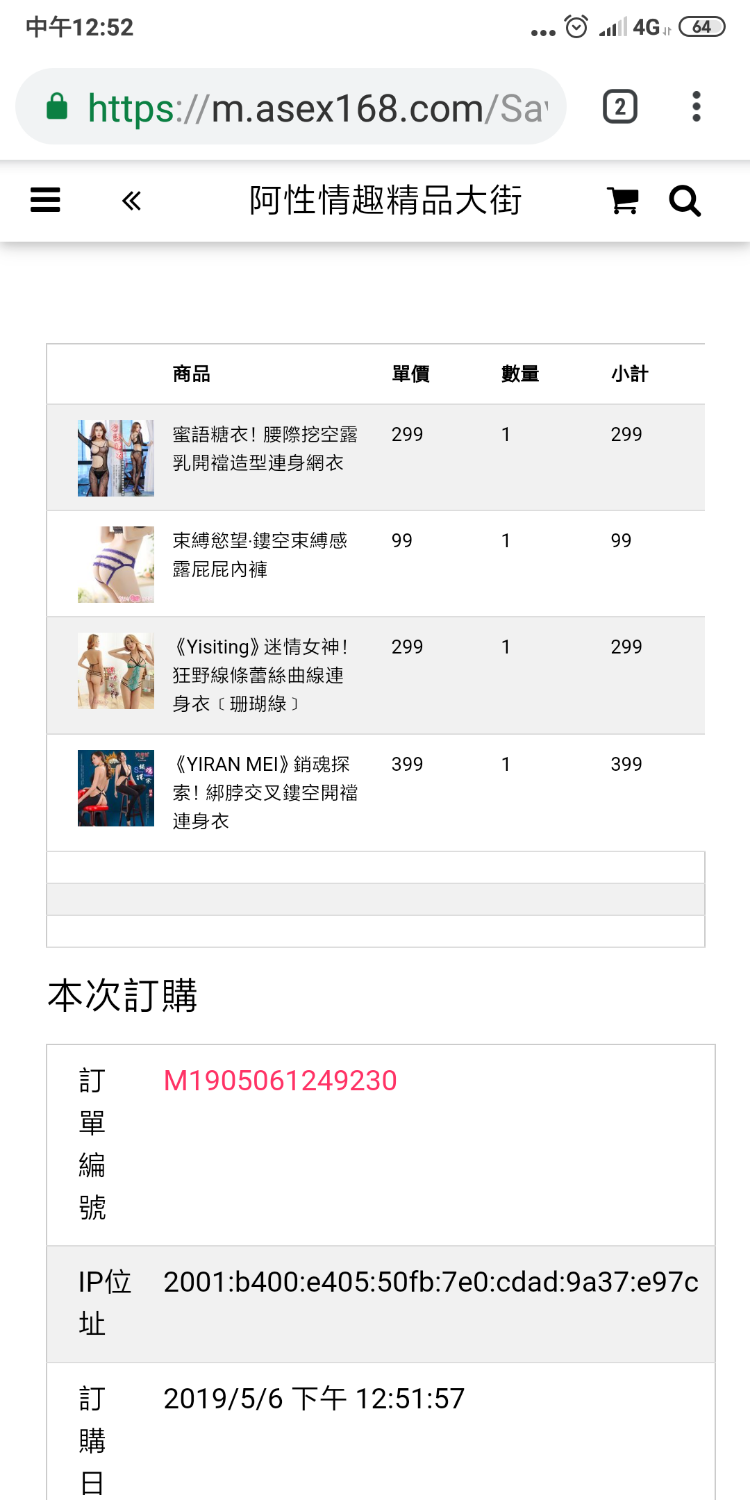
Task: Open the site search
Action: [x=685, y=201]
